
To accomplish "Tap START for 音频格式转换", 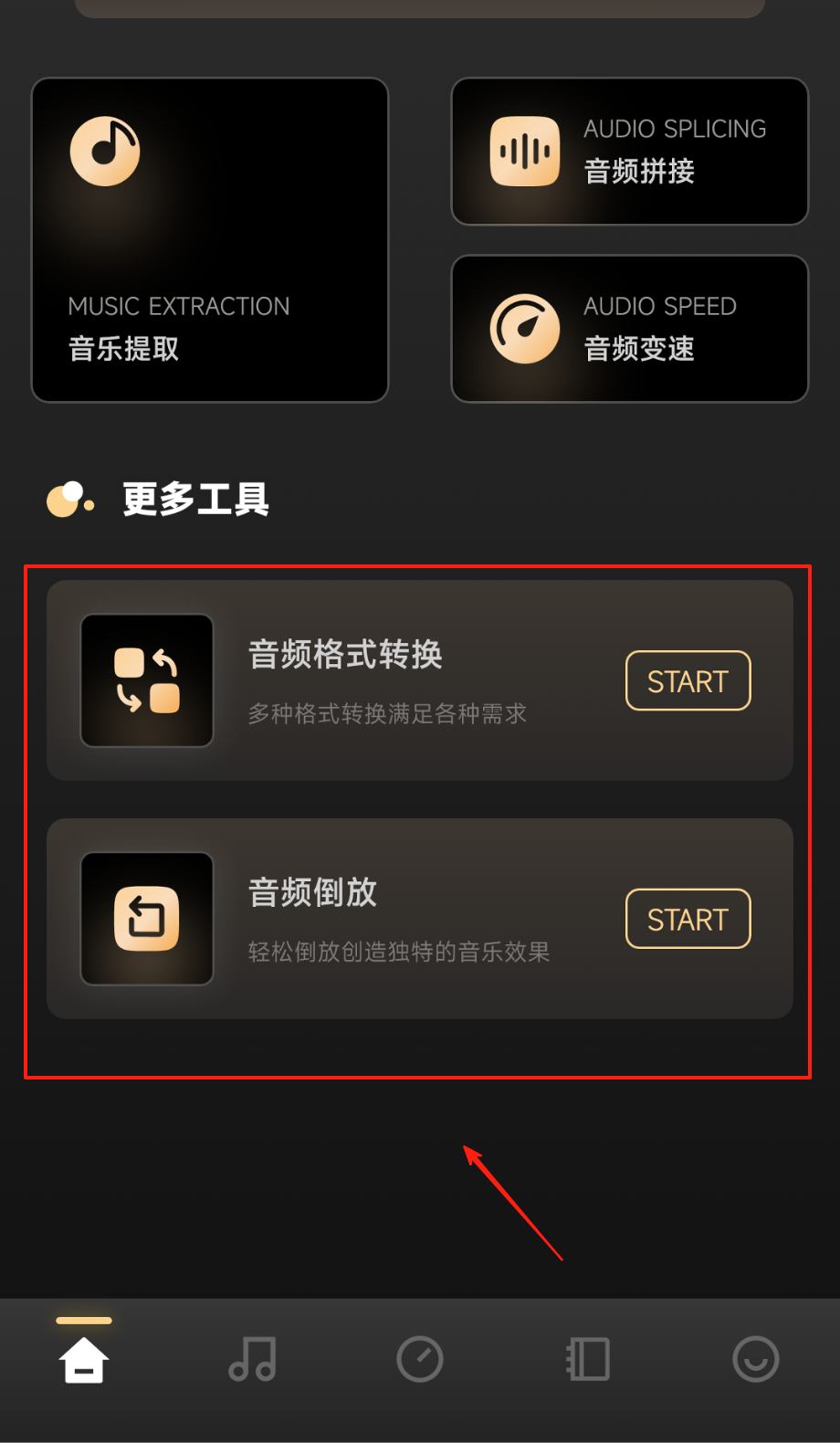I will coord(688,681).
